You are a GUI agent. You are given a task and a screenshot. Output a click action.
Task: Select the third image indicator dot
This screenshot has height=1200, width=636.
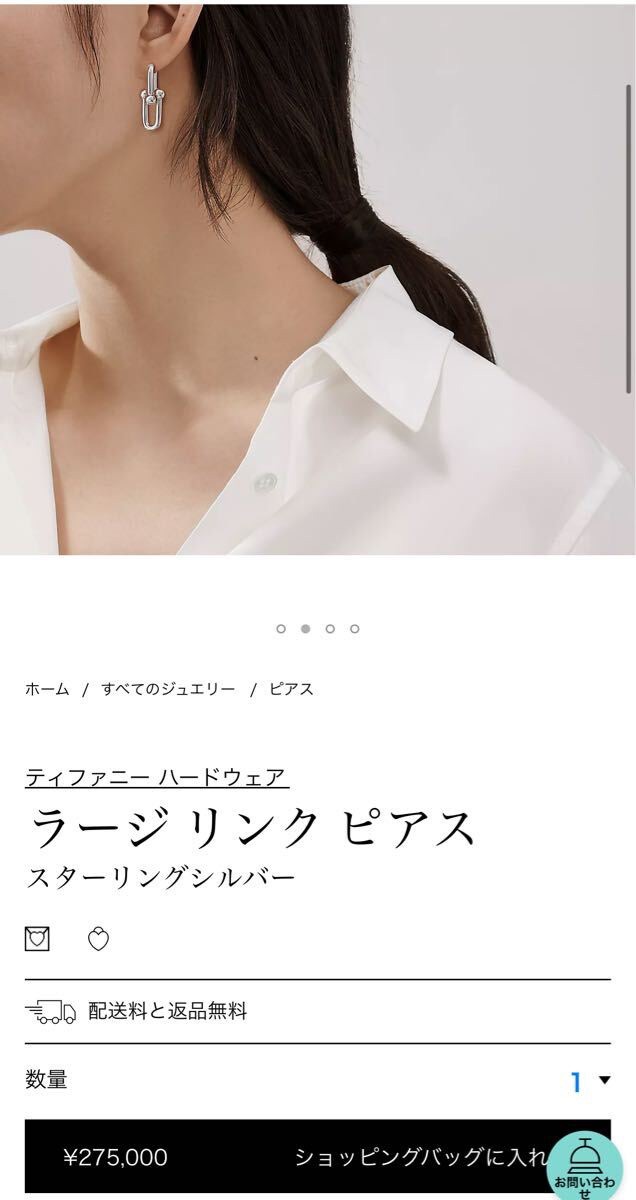330,629
